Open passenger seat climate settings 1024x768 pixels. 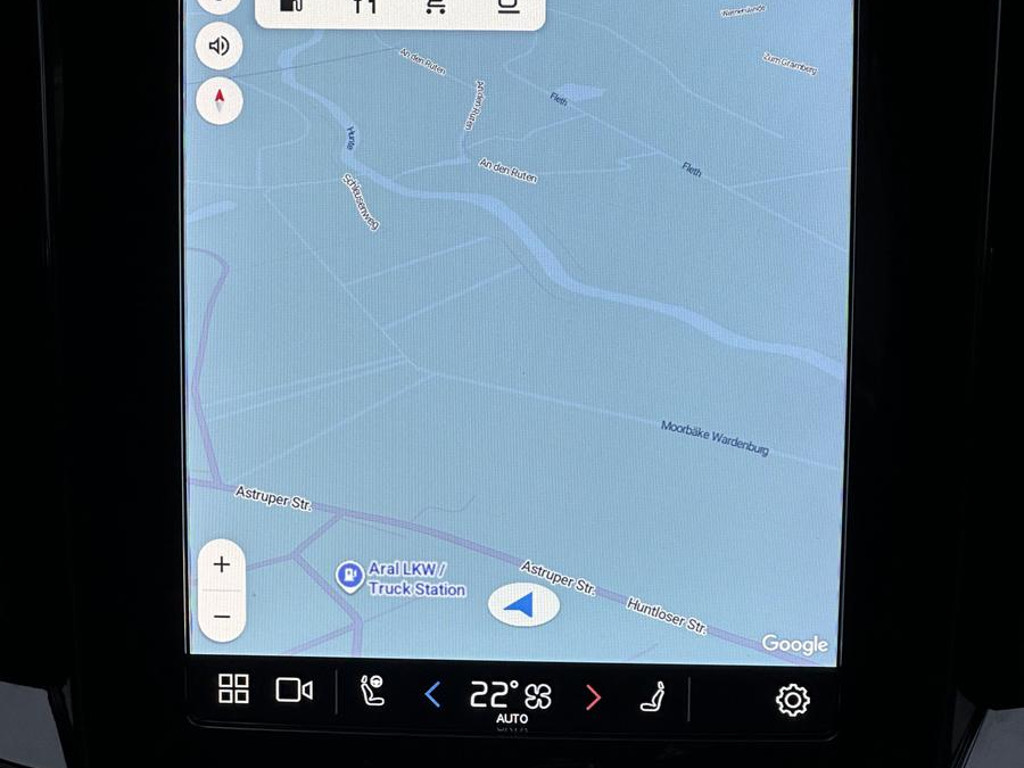tap(653, 696)
